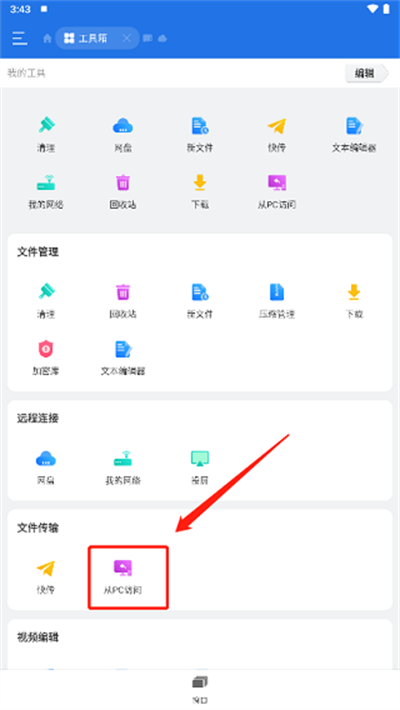Open 我的网络 under 远程连接
The image size is (400, 710).
123,467
